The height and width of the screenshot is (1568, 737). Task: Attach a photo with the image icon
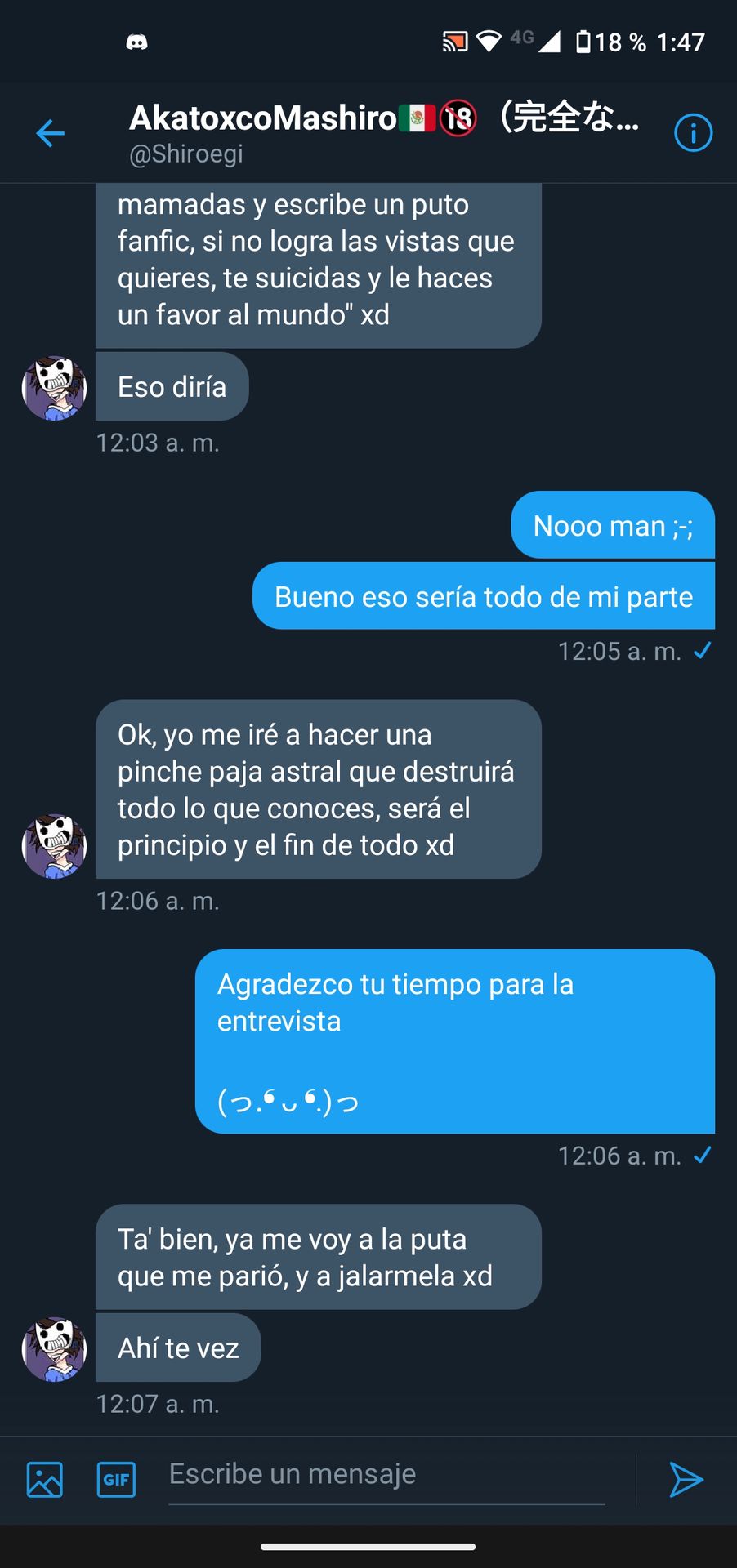(45, 1479)
